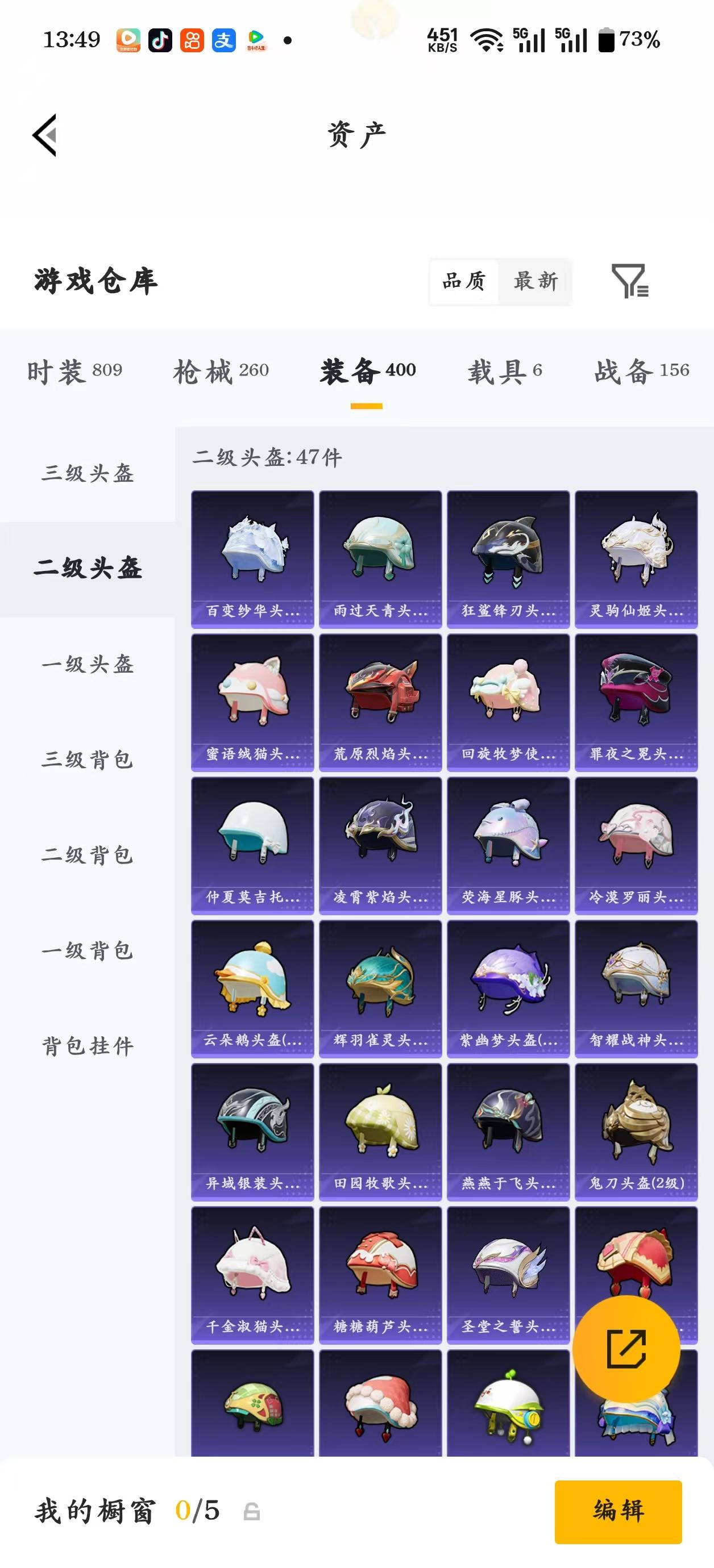Screen dimensions: 714x1568
Task: Switch sorting to 品质
Action: click(x=464, y=282)
